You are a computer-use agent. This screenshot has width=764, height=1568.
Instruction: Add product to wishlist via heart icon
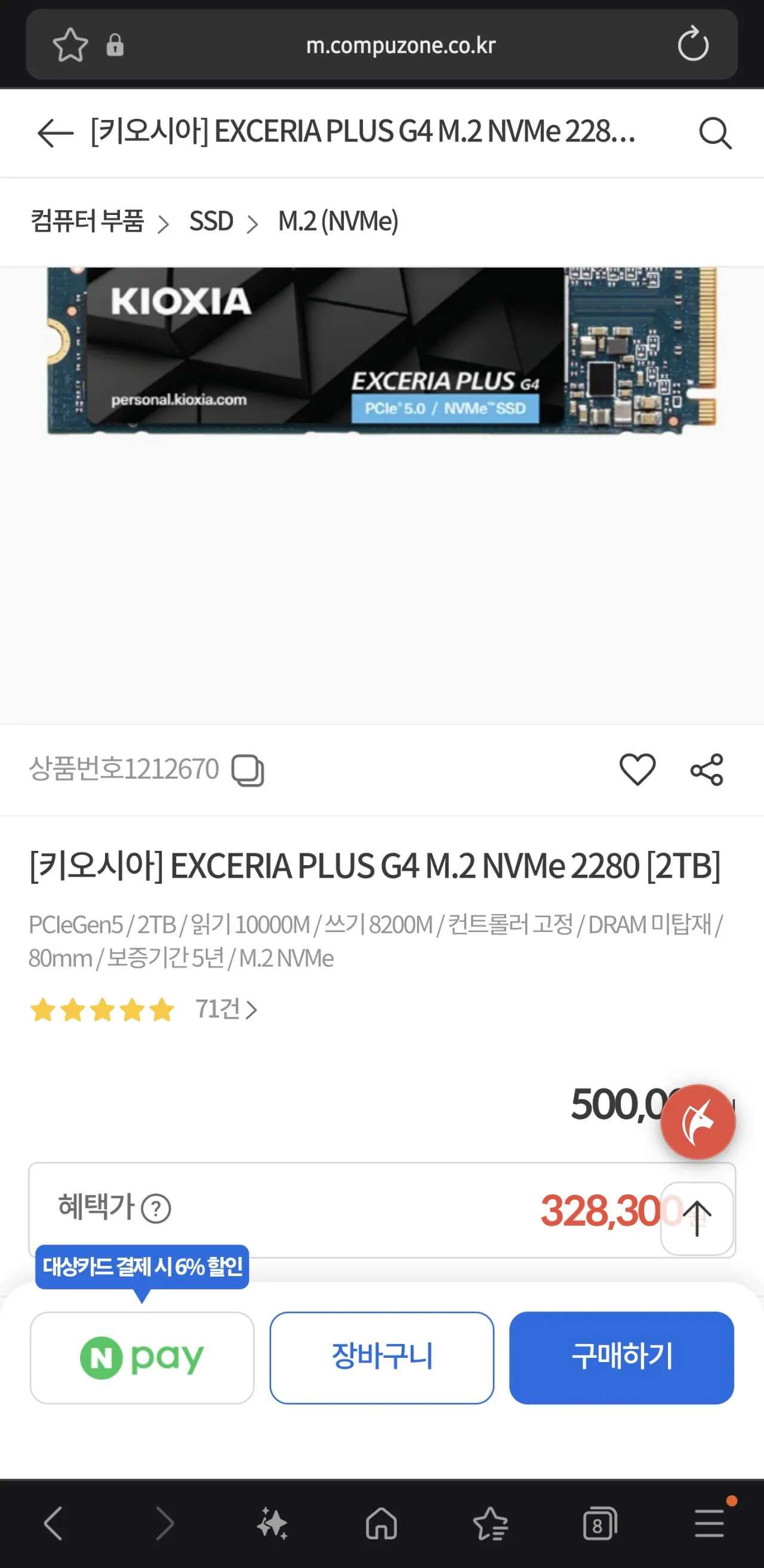(x=637, y=770)
